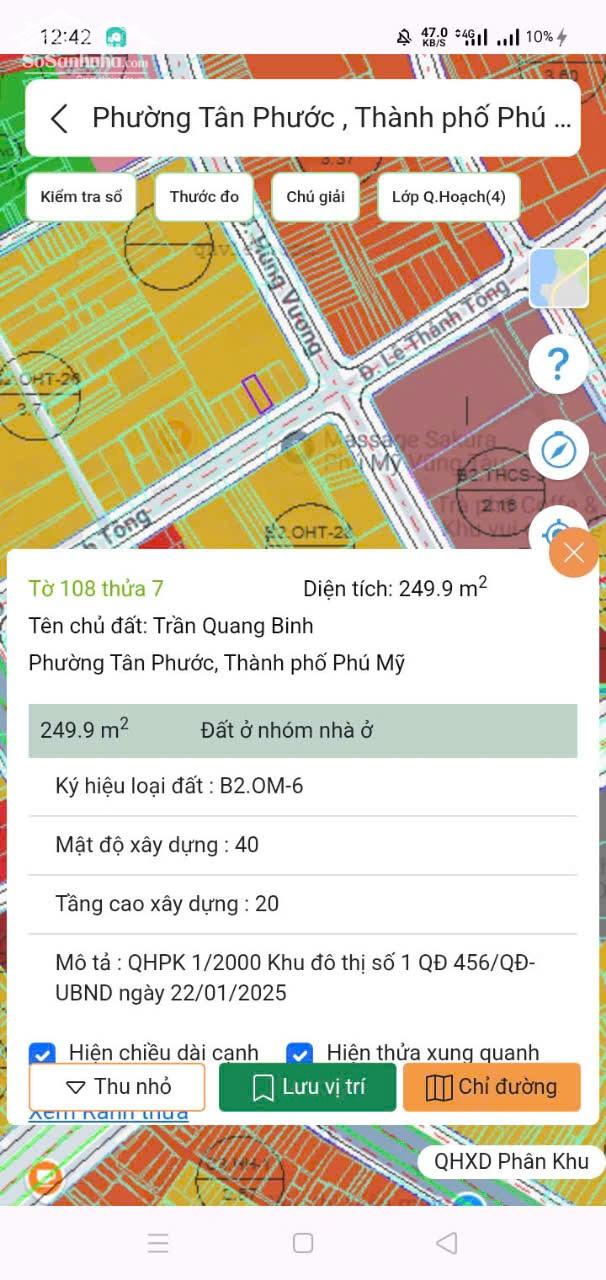Tap the system home button
Image resolution: width=606 pixels, height=1280 pixels.
303,1243
